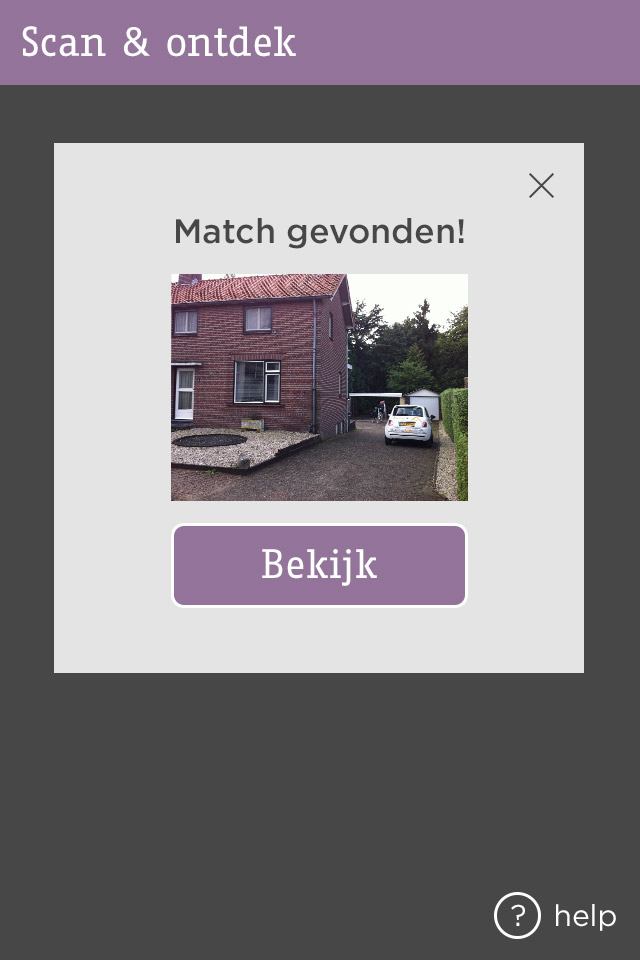Open the matched house photo
Screen dimensions: 640x960
point(319,387)
